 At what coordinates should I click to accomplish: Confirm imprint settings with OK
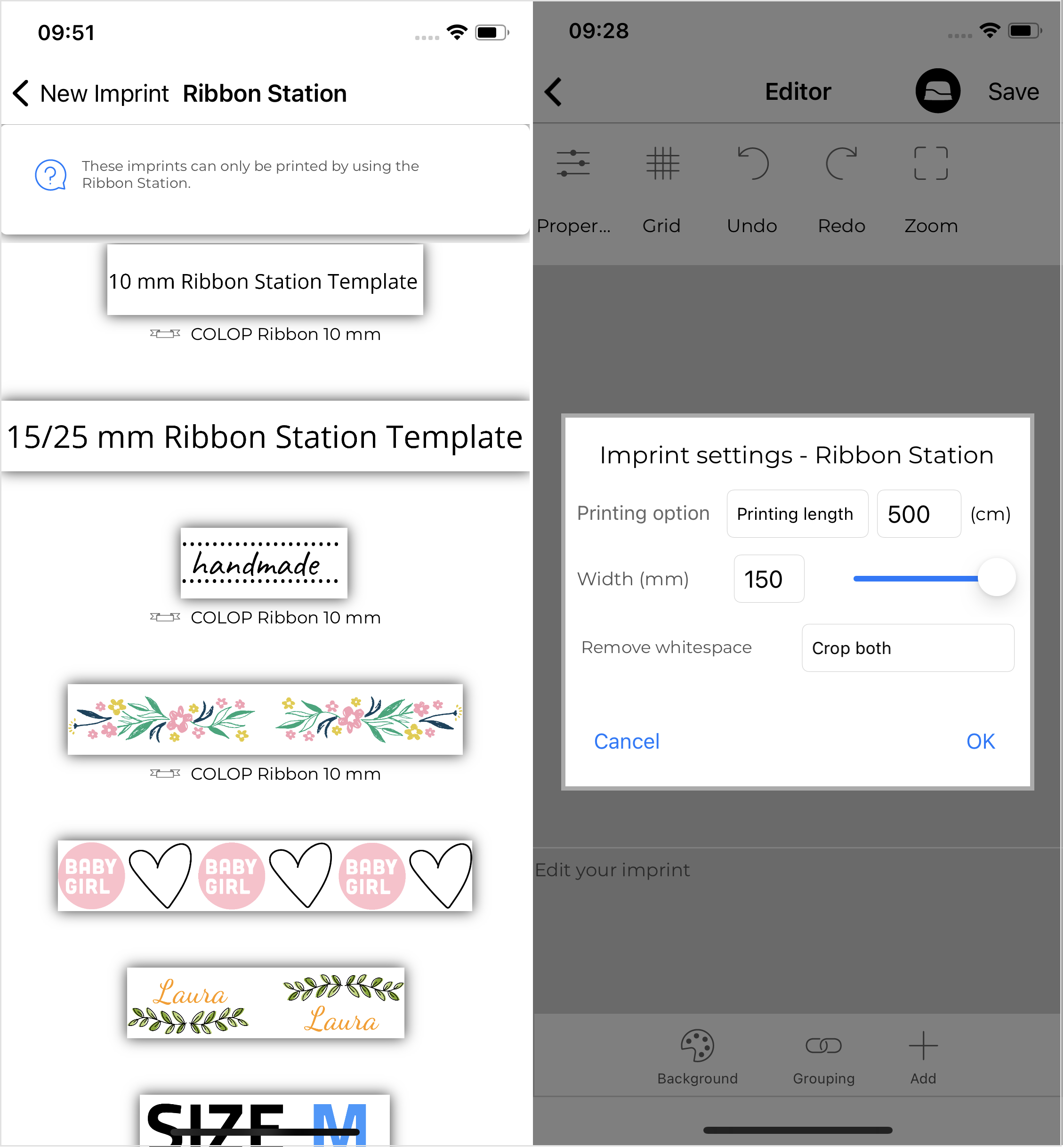click(x=980, y=741)
